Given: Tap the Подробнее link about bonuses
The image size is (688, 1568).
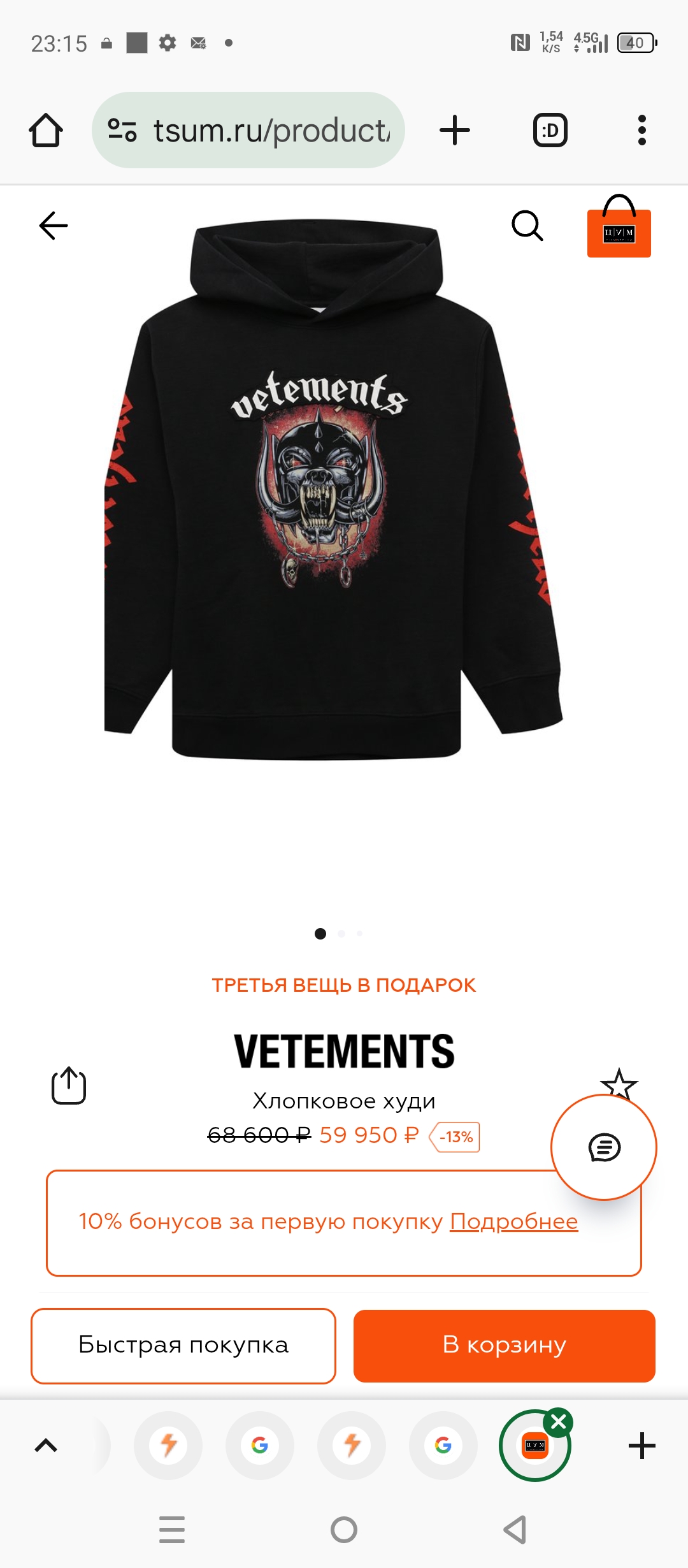Looking at the screenshot, I should pos(514,1221).
